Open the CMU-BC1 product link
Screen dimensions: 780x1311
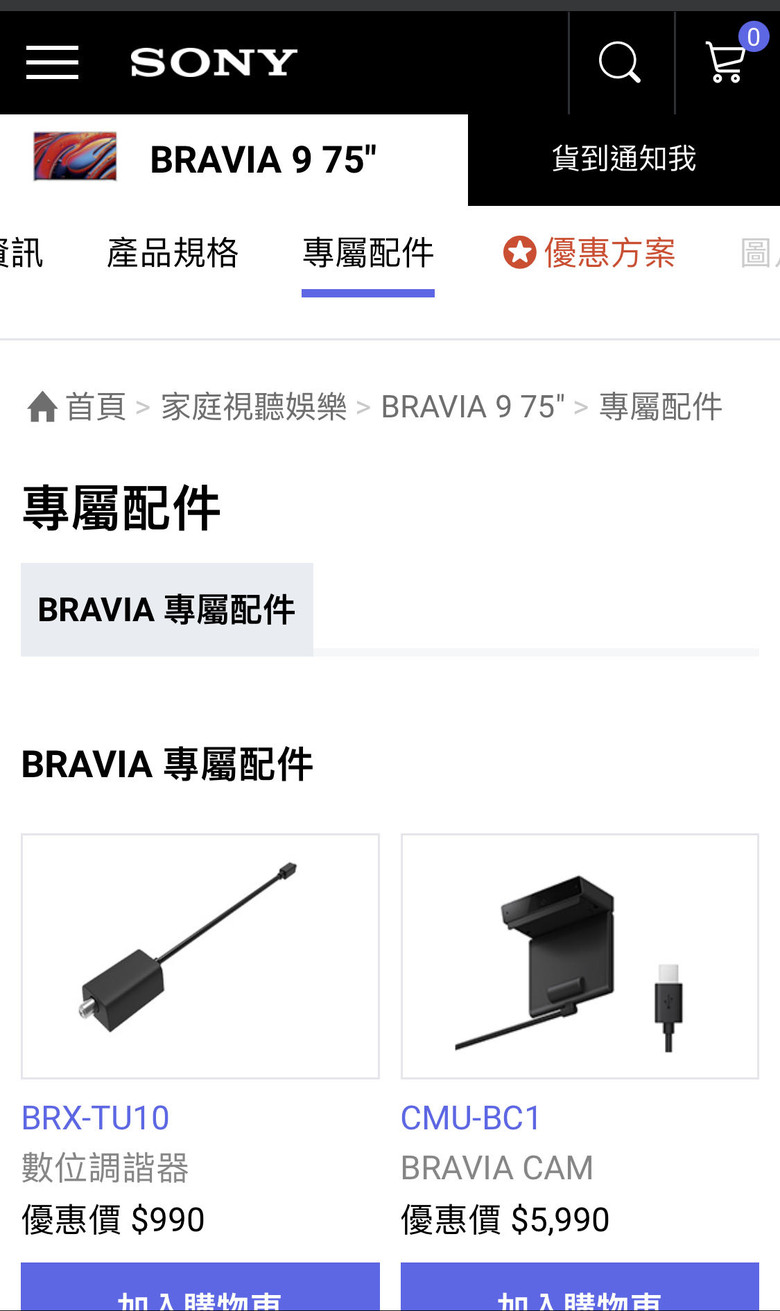pos(471,1117)
